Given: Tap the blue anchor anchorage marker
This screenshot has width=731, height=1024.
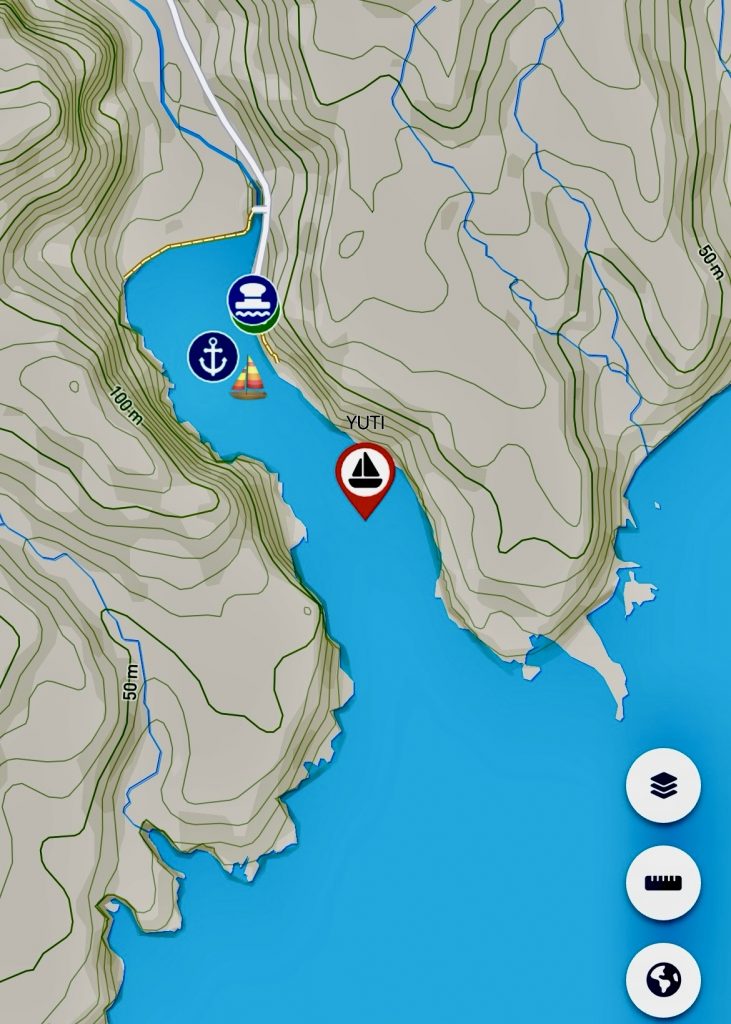Looking at the screenshot, I should click(213, 356).
